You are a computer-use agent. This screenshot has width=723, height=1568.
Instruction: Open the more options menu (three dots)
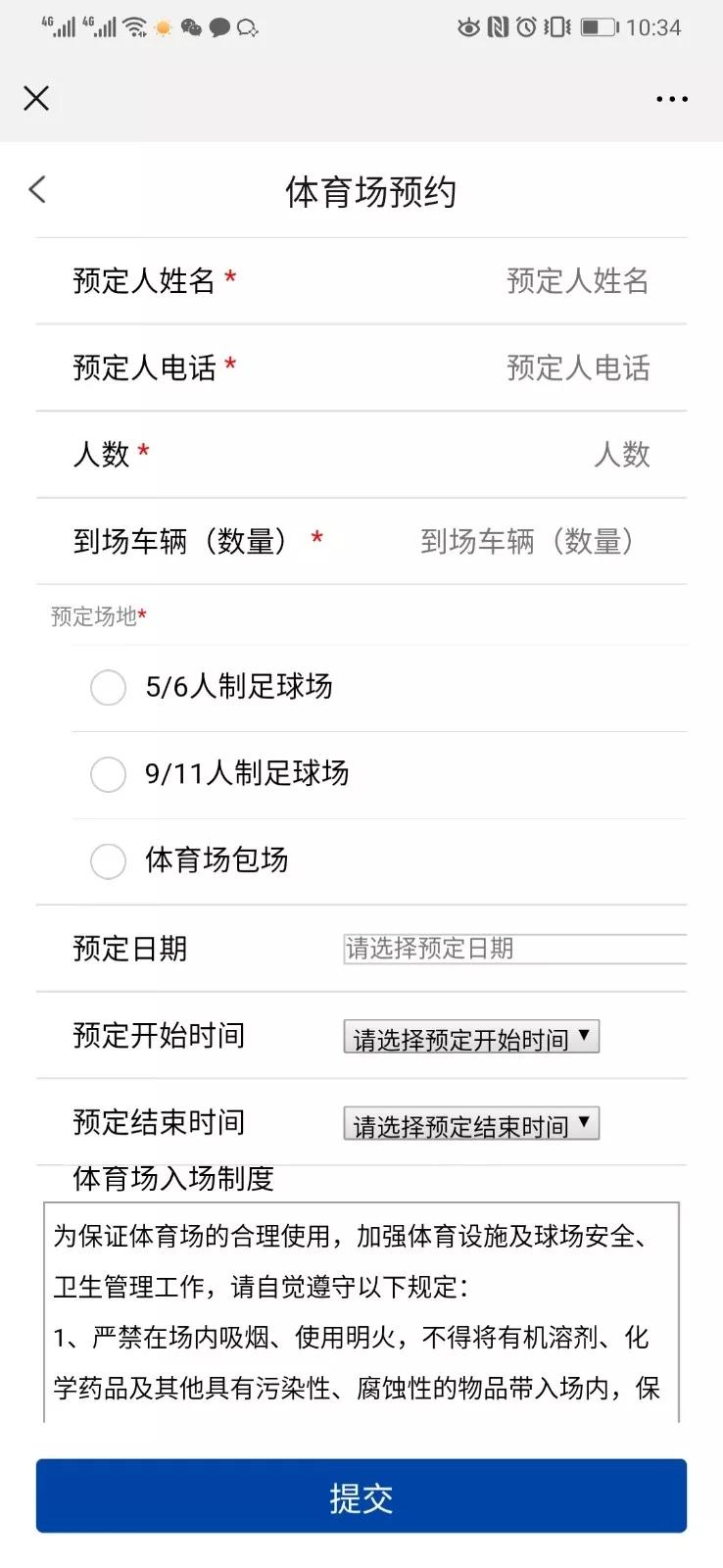pyautogui.click(x=672, y=98)
